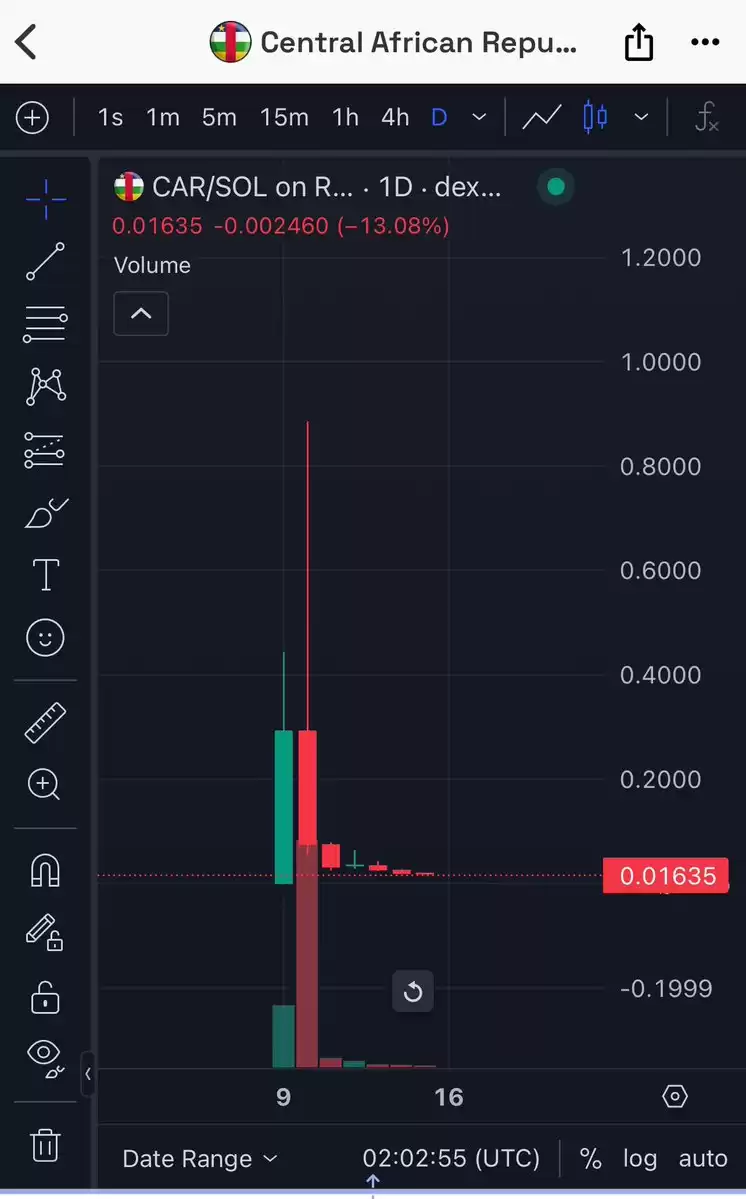Enable the log scale option
The width and height of the screenshot is (746, 1199).
[640, 1158]
